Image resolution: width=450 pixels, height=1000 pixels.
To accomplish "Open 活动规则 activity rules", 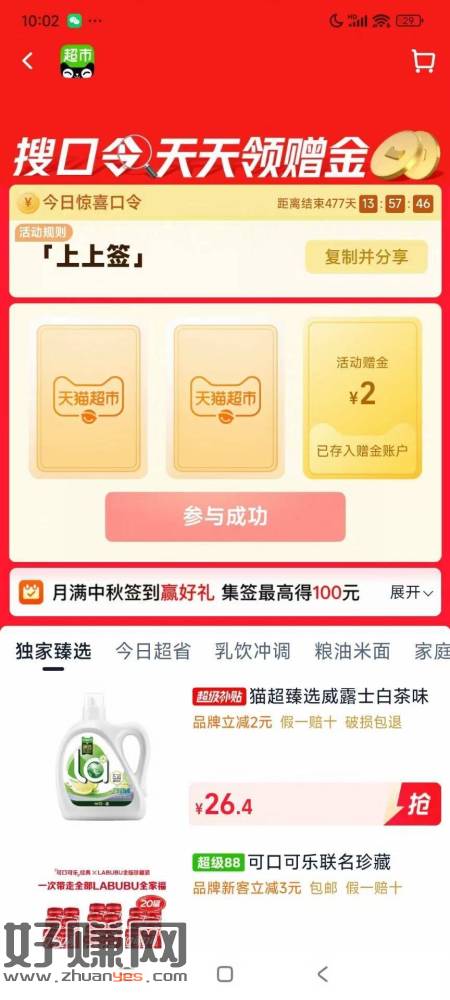I will (43, 232).
